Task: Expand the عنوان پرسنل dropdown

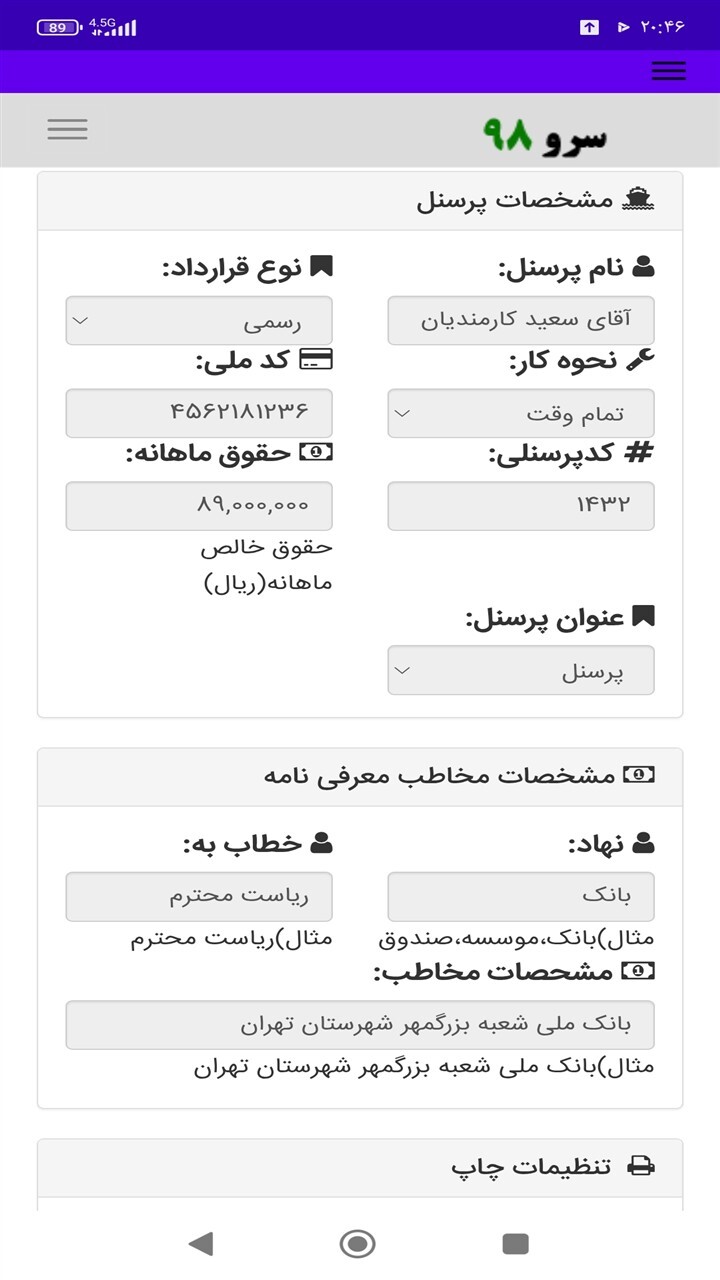Action: [521, 670]
